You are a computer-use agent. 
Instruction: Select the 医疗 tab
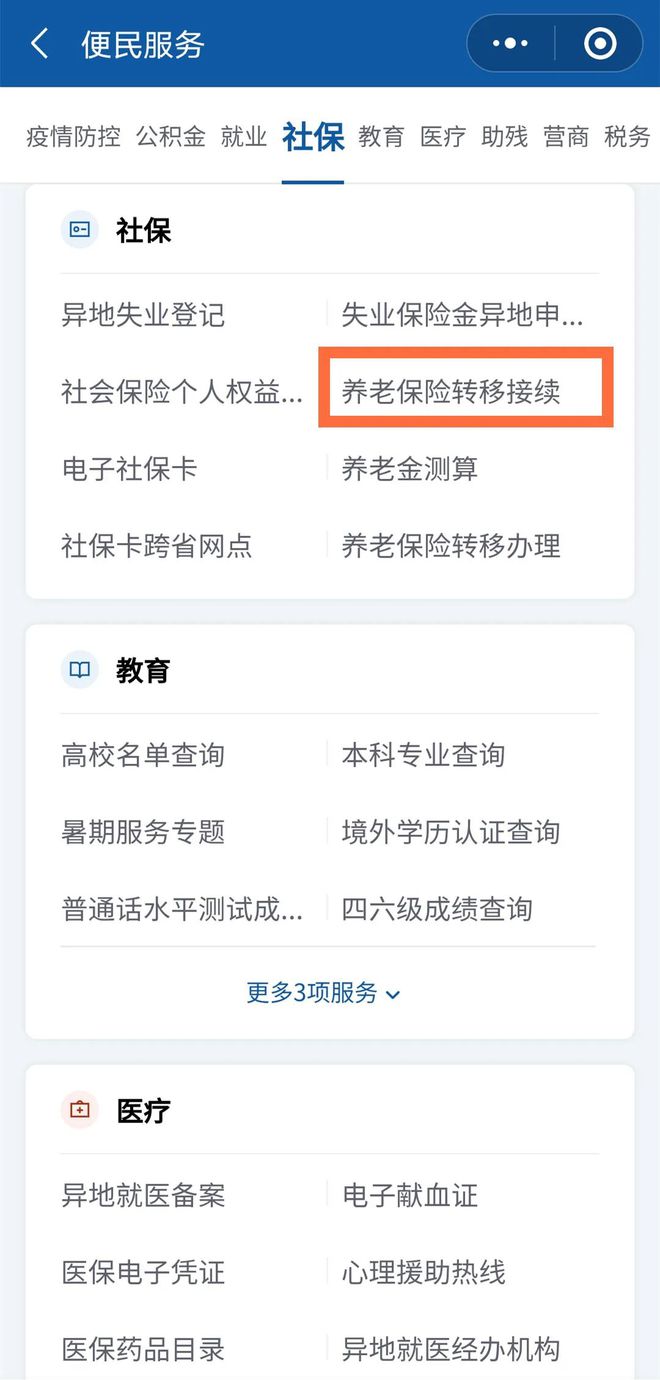tap(443, 137)
